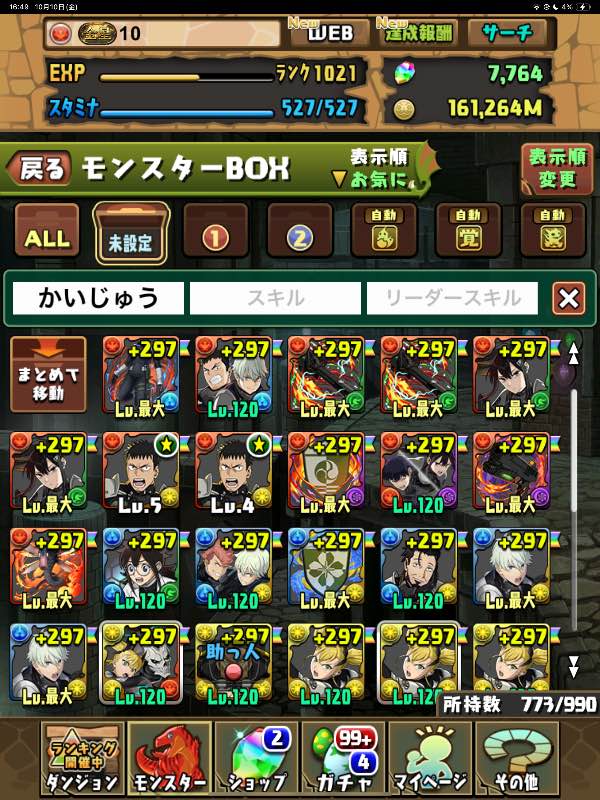Go back with the 戻る button
The image size is (600, 800).
click(x=40, y=168)
